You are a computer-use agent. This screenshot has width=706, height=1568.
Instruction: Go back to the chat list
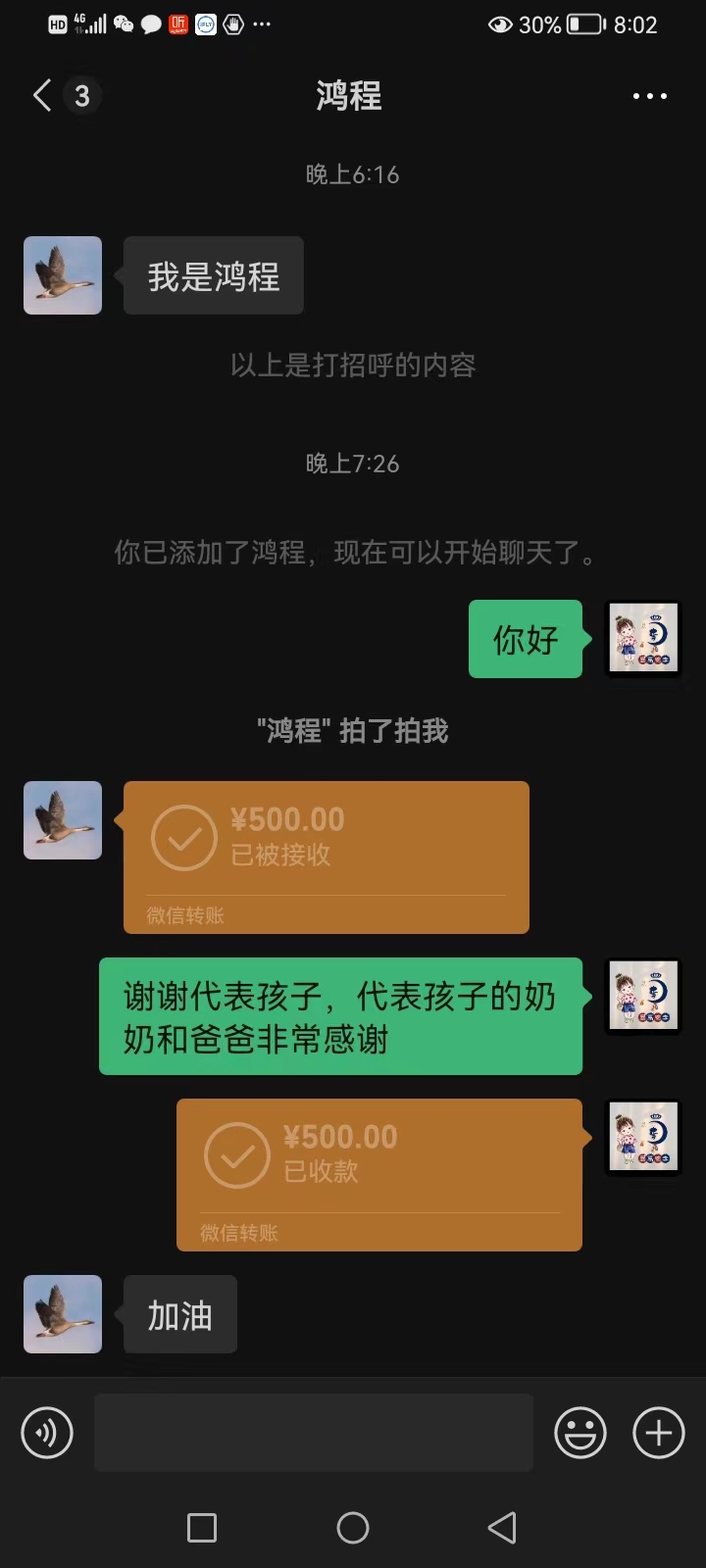point(42,96)
